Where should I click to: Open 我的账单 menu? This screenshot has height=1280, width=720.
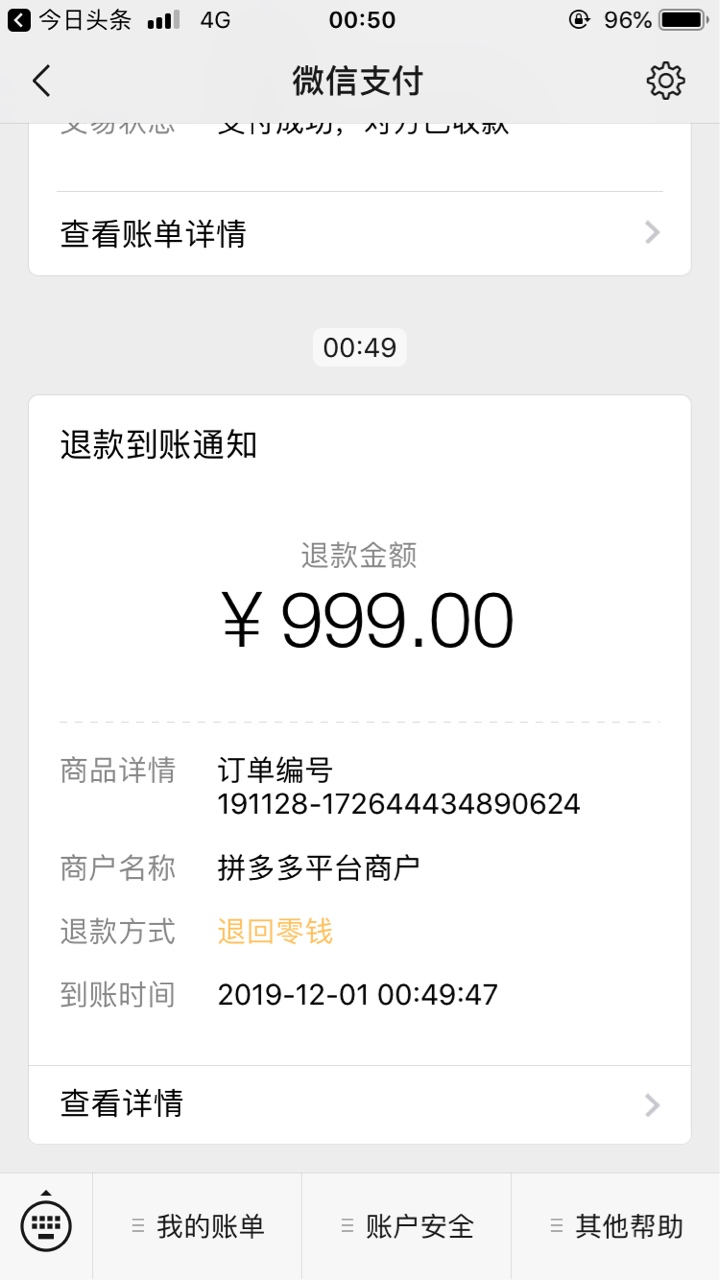point(197,1226)
